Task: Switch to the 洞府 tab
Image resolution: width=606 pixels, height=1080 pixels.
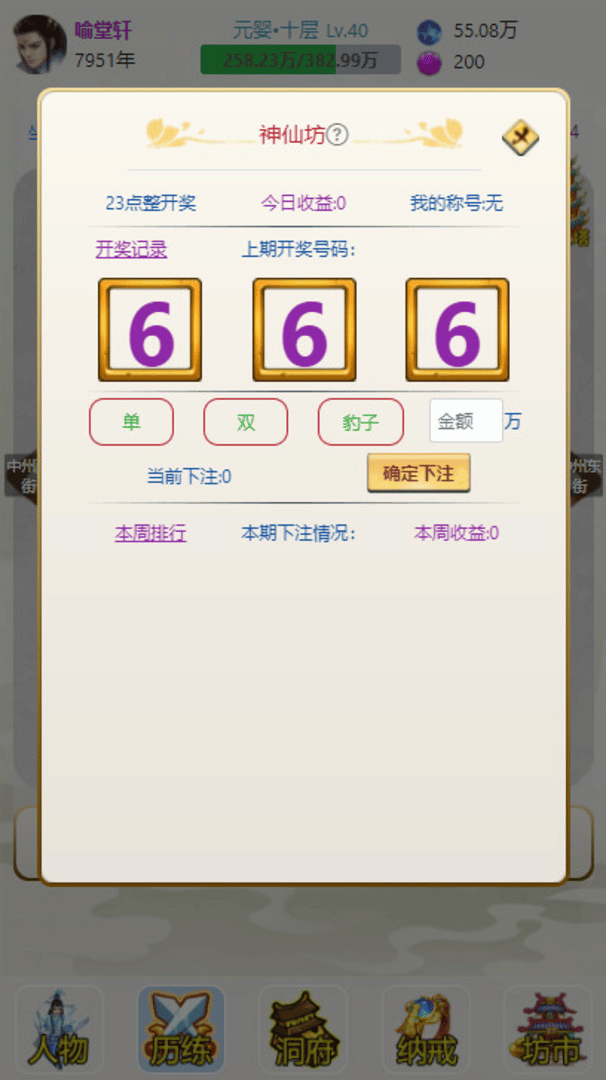Action: coord(302,1029)
